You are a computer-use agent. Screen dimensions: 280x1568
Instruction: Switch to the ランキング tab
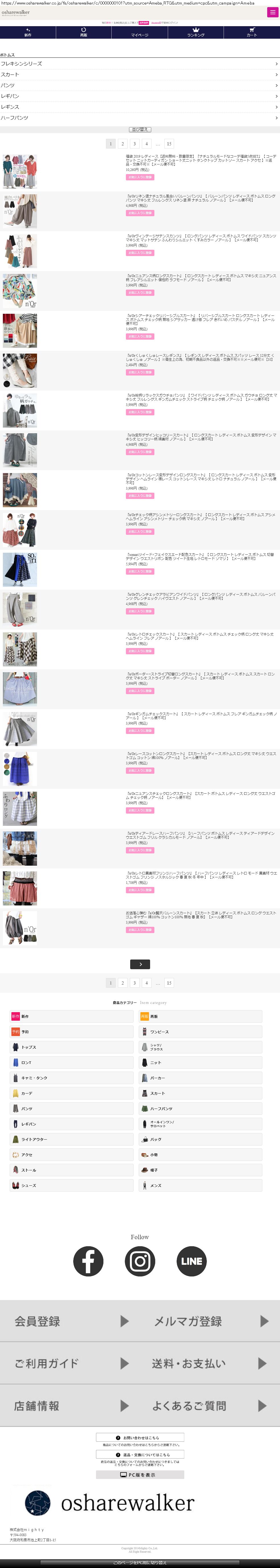point(196,32)
